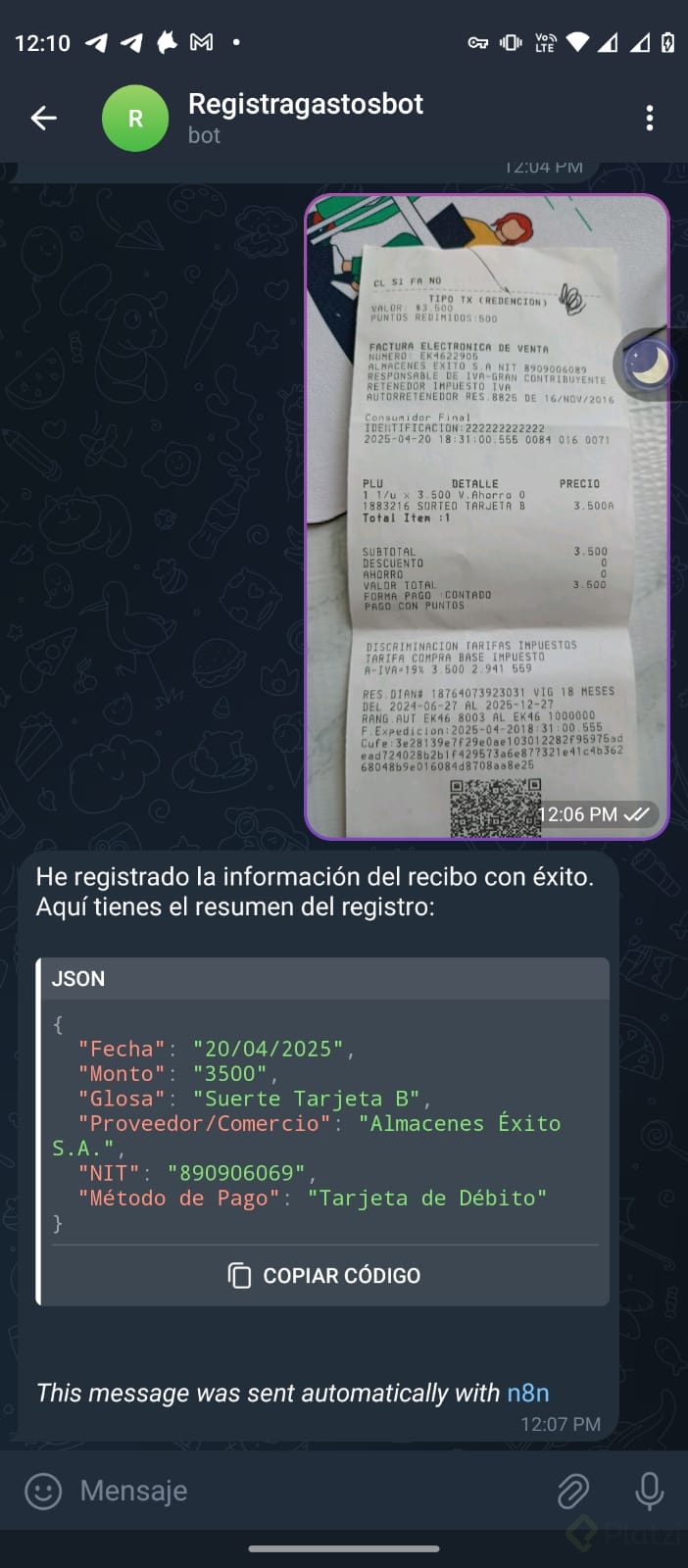Tap the microphone to record voice

point(649,1491)
